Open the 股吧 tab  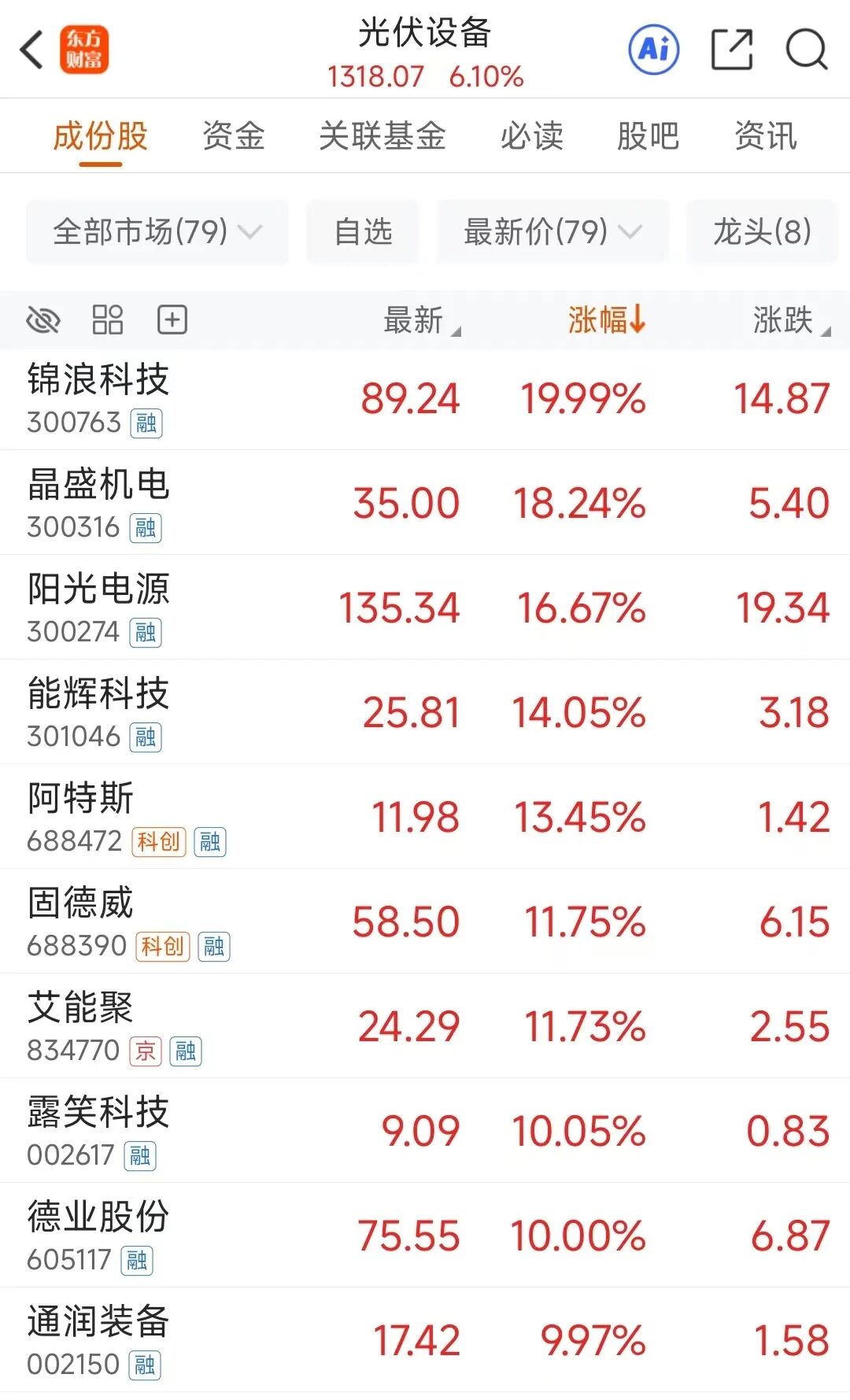coord(648,135)
